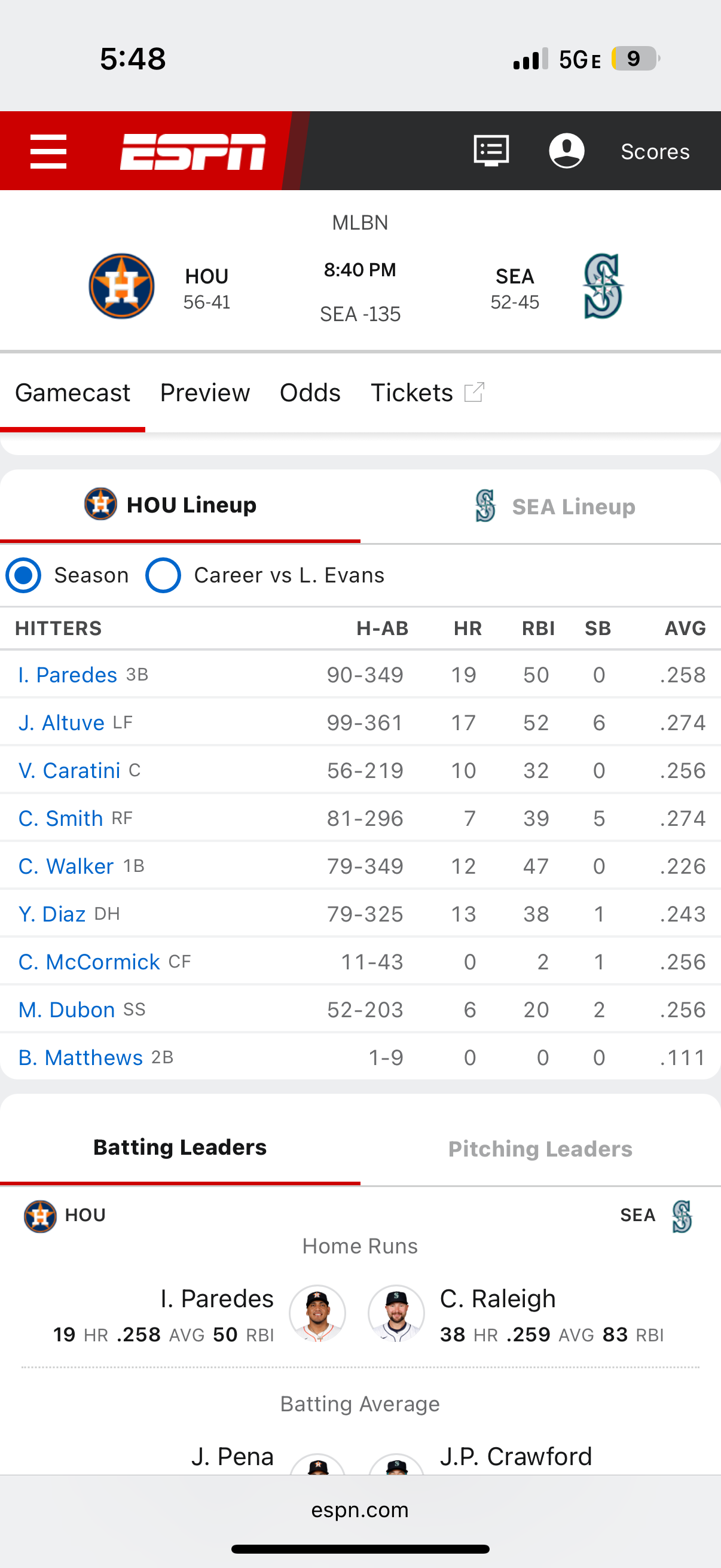The width and height of the screenshot is (721, 1568).
Task: Open the news feed icon
Action: (491, 150)
